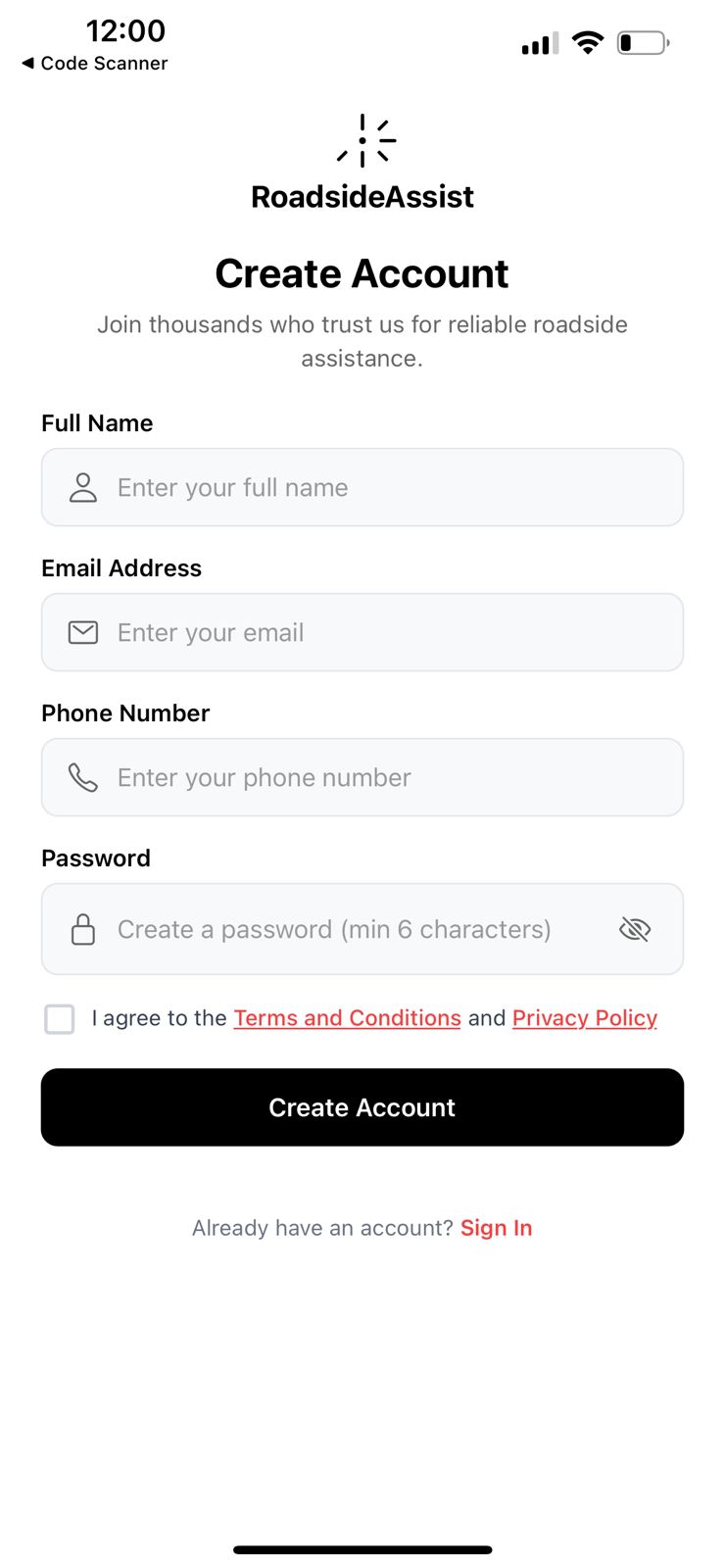Focus the Email Address field
The height and width of the screenshot is (1568, 725).
362,632
